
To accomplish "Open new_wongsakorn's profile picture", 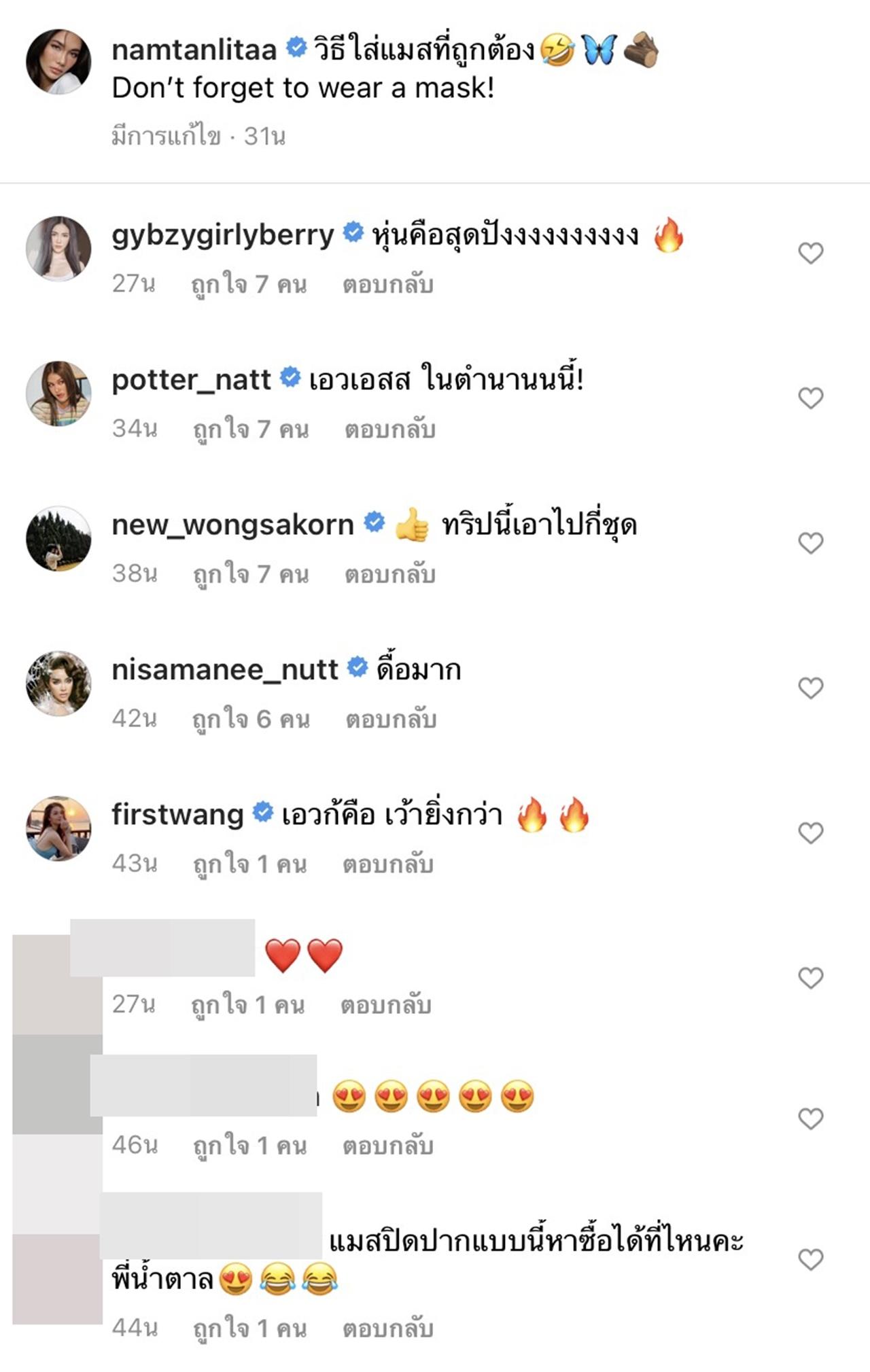I will tap(58, 538).
